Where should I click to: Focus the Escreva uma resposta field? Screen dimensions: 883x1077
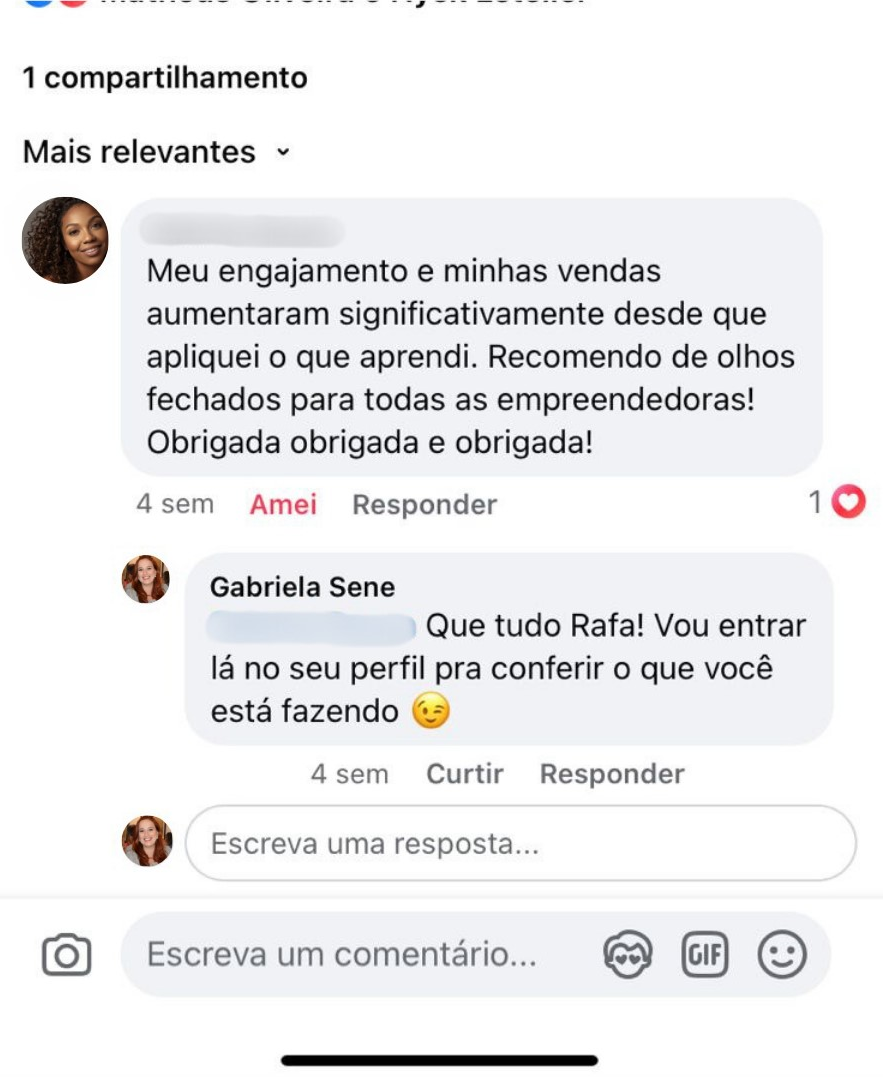pyautogui.click(x=520, y=844)
